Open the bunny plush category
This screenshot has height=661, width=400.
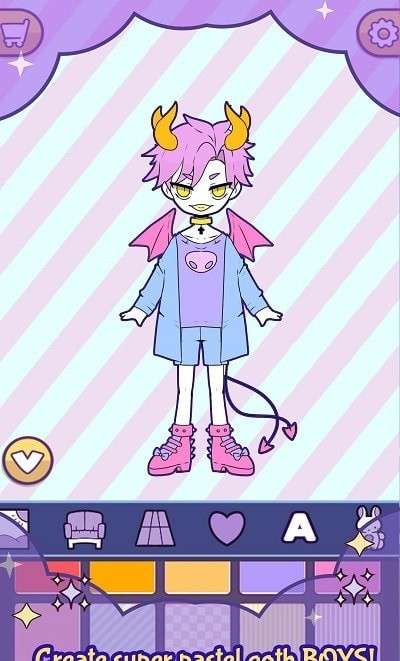[370, 528]
